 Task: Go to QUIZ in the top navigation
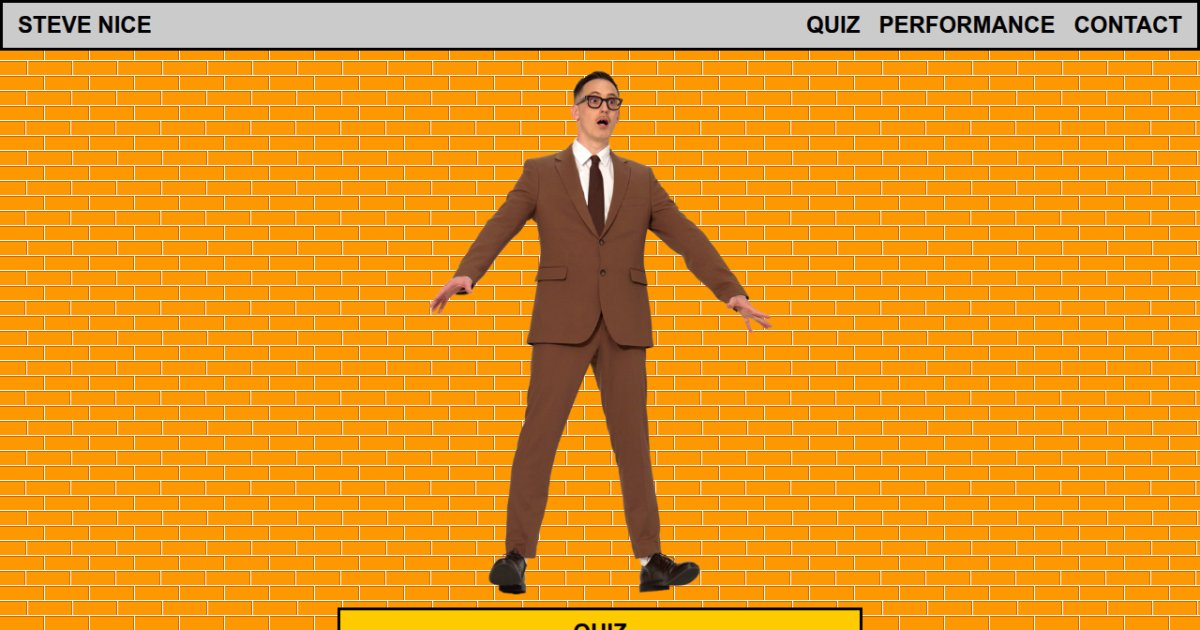pos(833,25)
